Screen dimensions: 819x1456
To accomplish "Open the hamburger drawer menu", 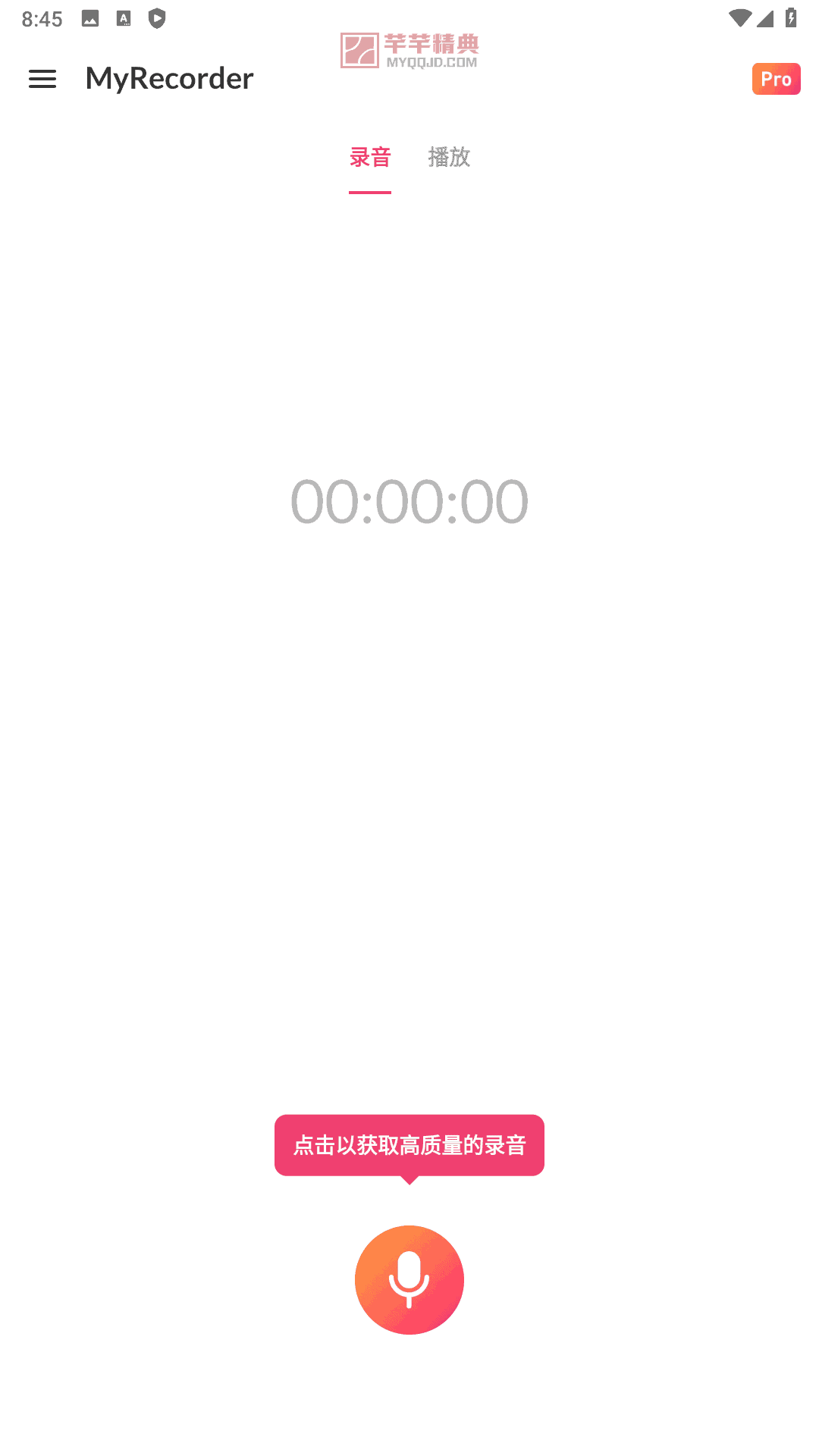I will [42, 79].
